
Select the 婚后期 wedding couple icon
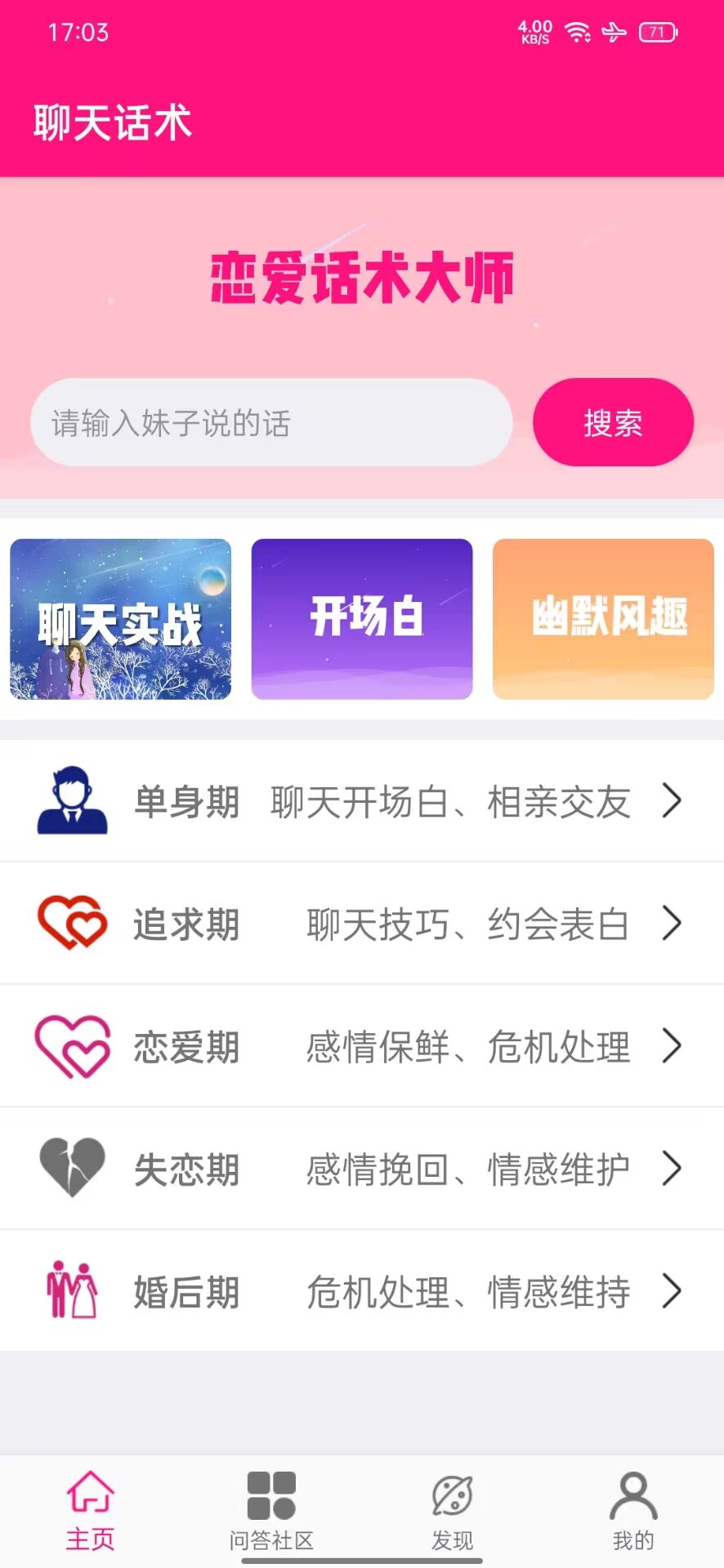(72, 1291)
